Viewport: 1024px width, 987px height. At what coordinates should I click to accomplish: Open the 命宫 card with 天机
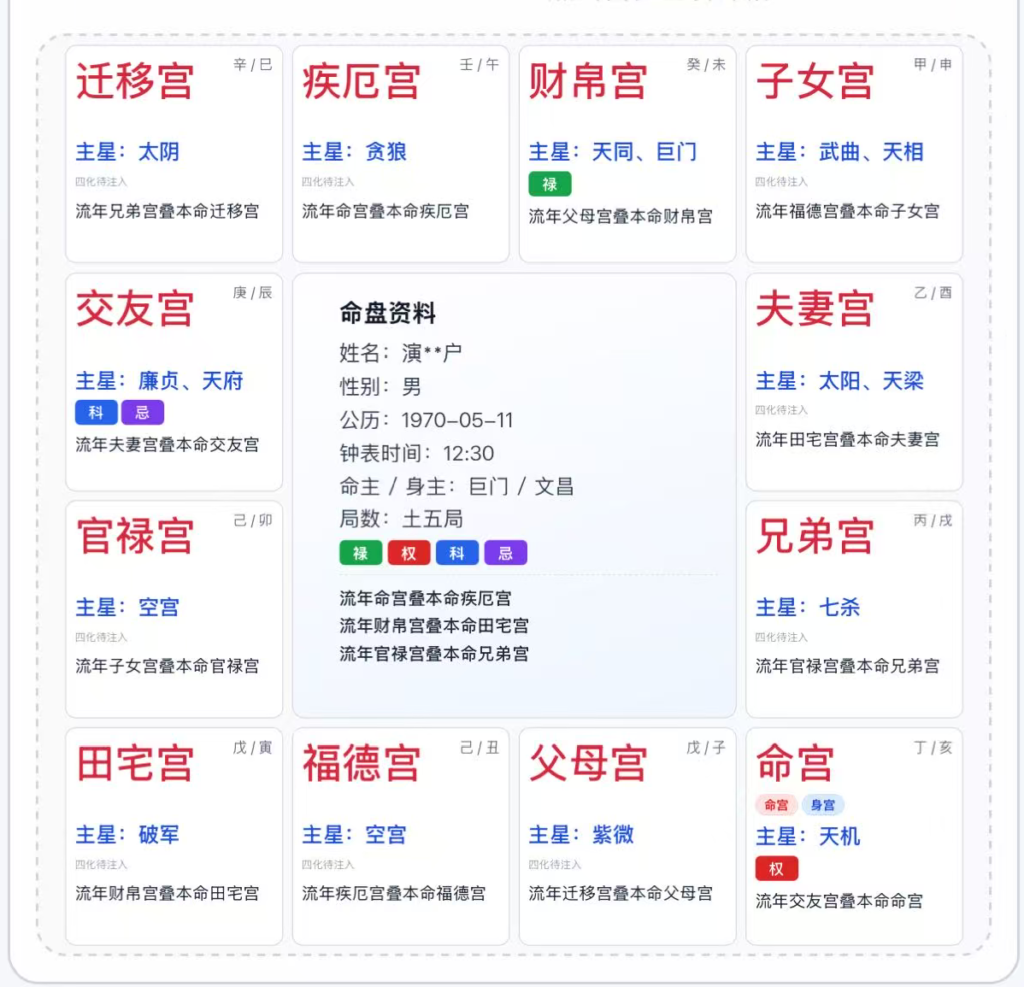click(854, 836)
